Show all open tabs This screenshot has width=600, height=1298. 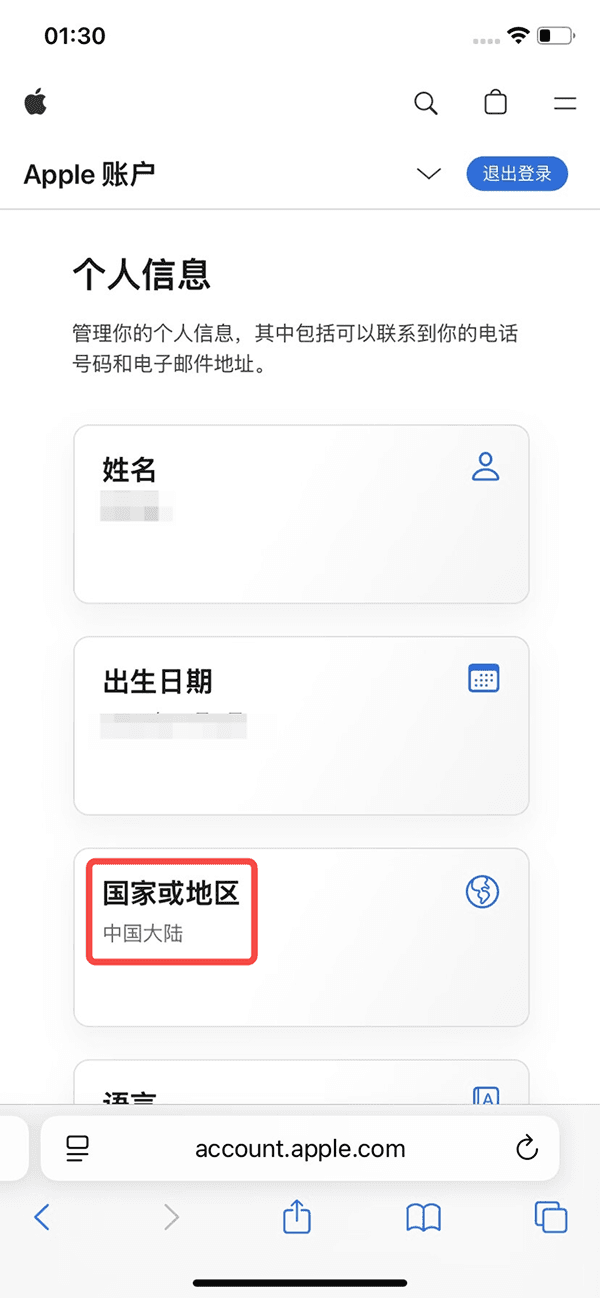551,1217
